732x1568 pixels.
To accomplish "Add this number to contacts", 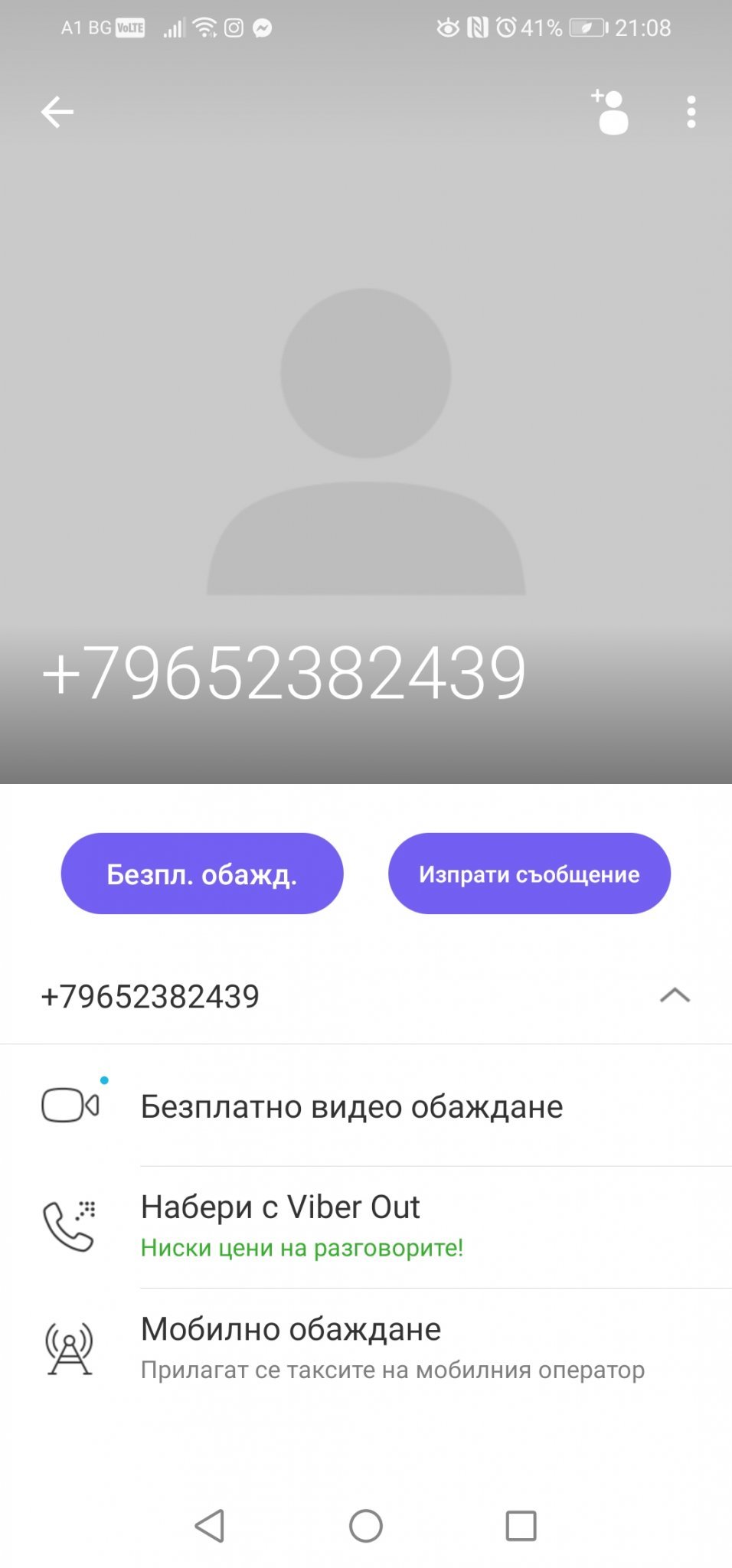I will click(x=610, y=113).
